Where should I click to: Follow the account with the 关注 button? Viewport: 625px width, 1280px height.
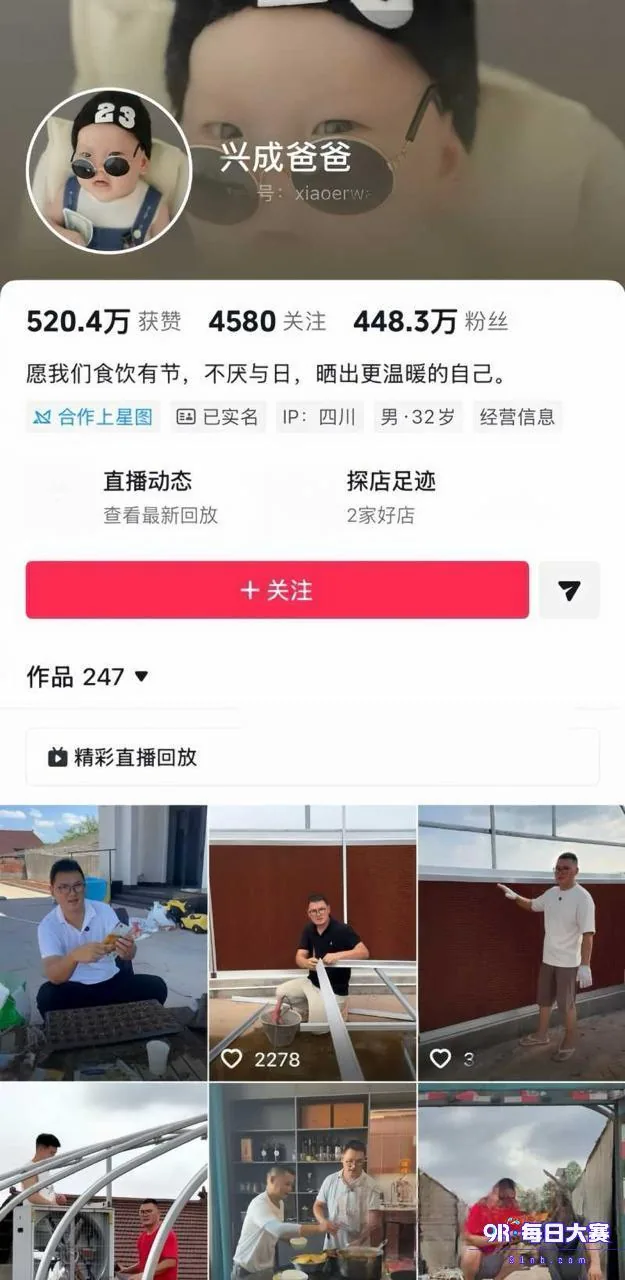pyautogui.click(x=277, y=590)
